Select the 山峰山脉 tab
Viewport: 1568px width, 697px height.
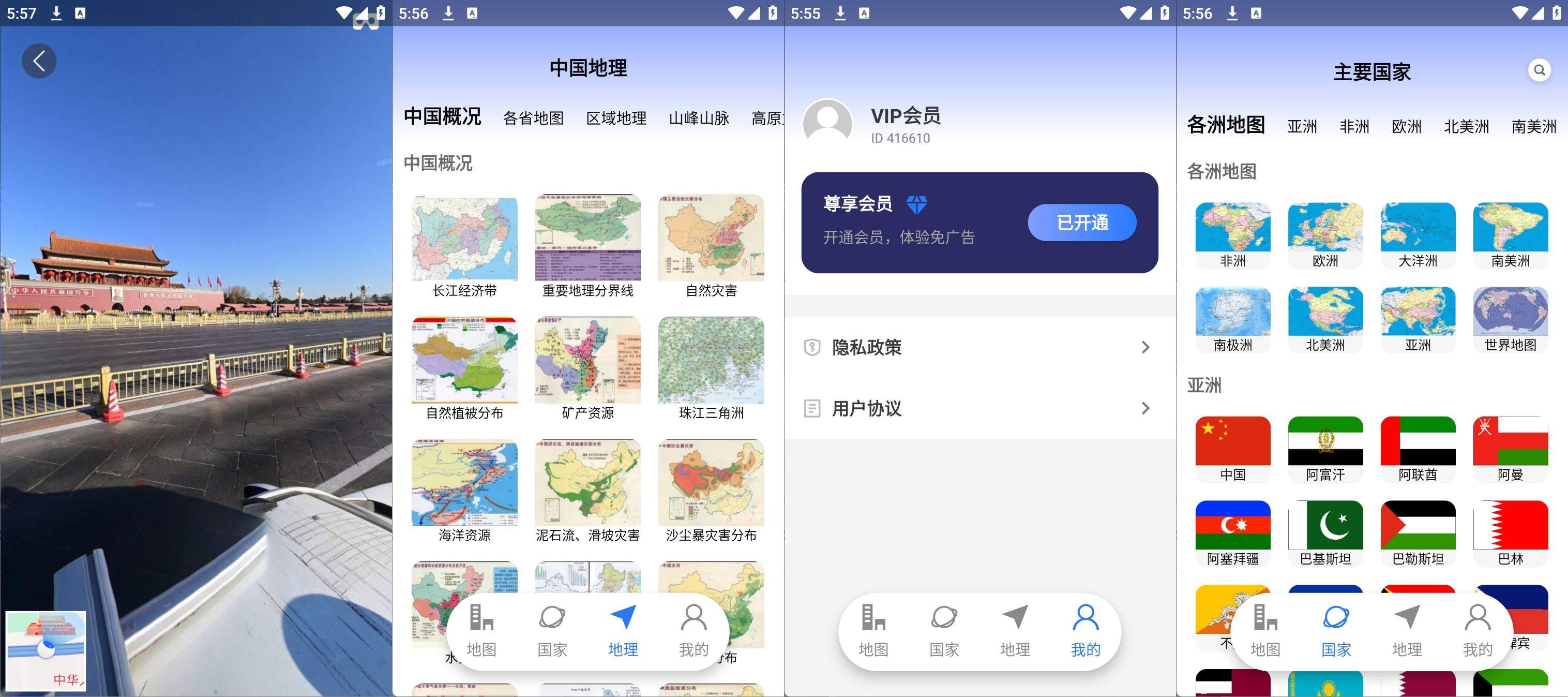tap(699, 118)
